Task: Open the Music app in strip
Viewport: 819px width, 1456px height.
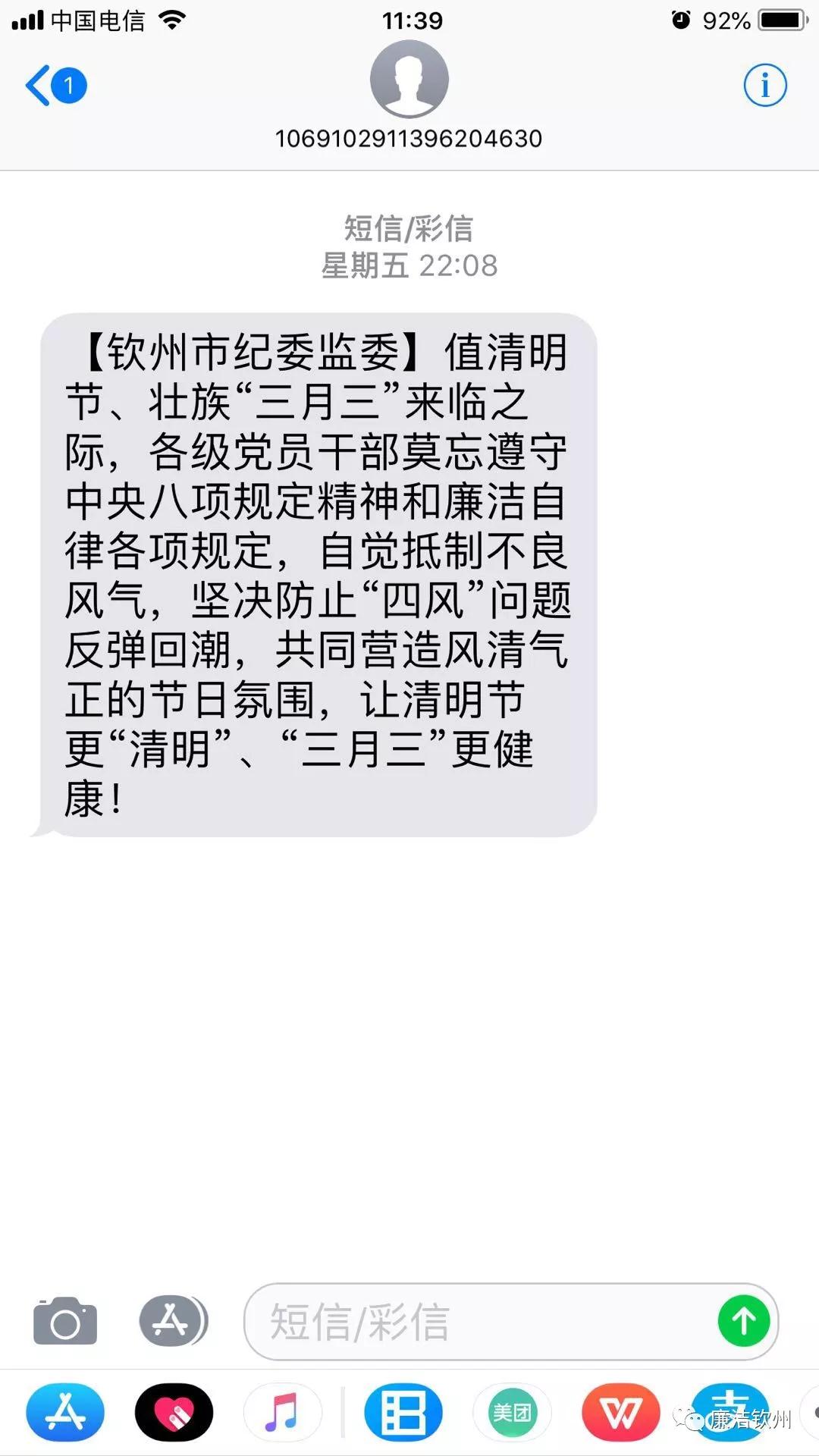Action: point(282,1412)
